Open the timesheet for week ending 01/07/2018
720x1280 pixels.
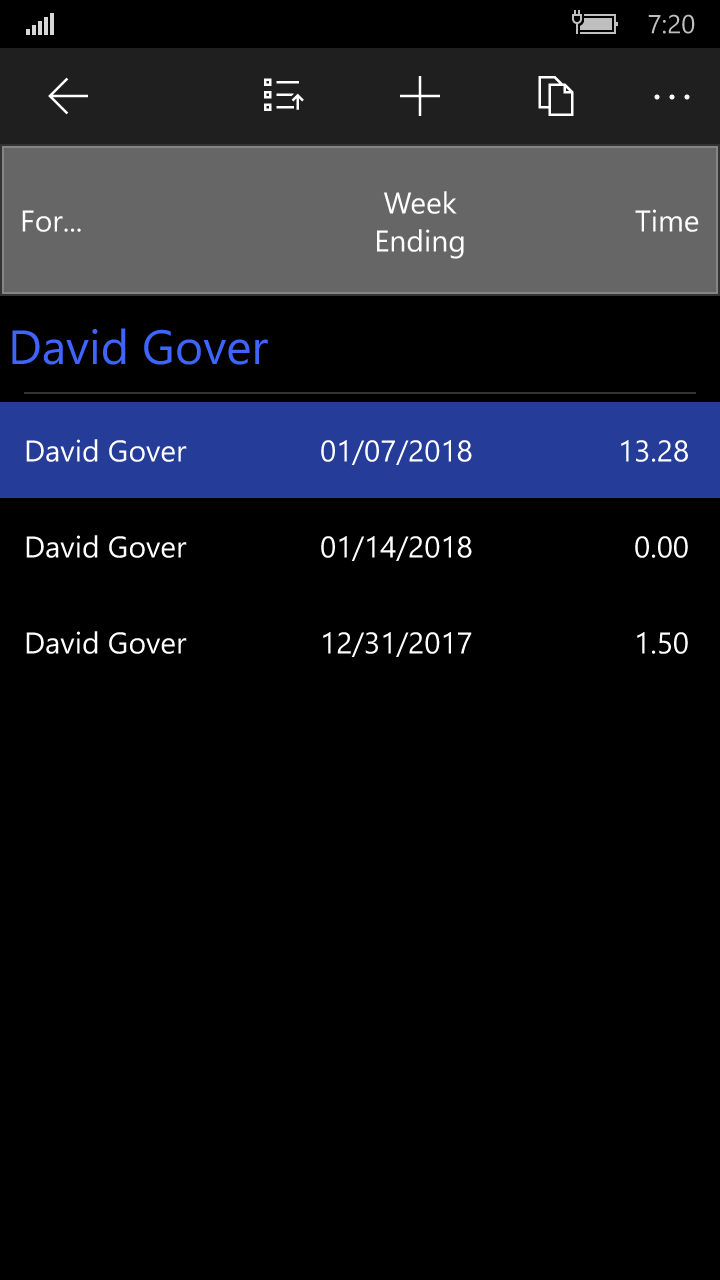point(360,450)
